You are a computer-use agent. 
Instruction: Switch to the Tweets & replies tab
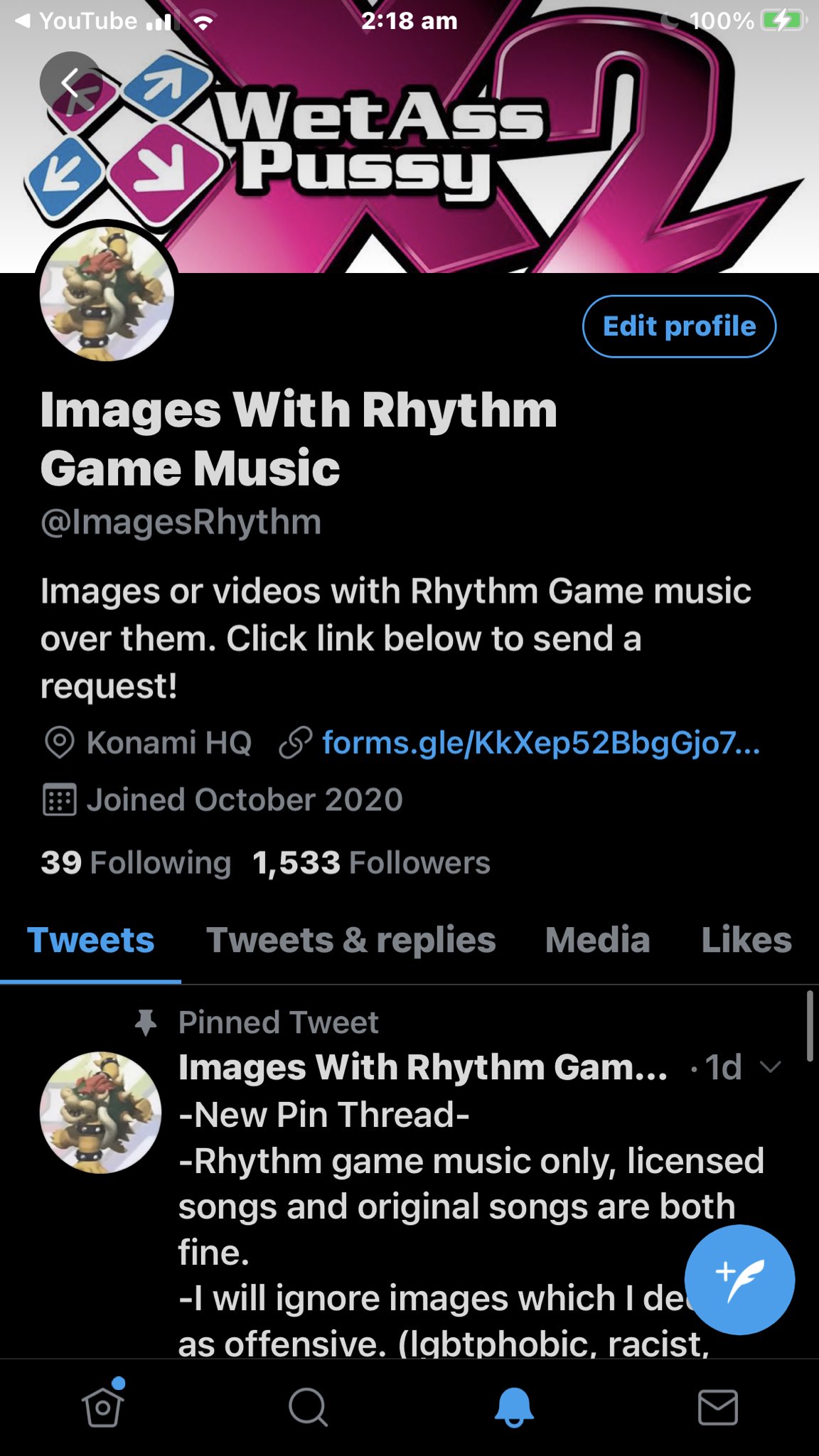(x=350, y=940)
